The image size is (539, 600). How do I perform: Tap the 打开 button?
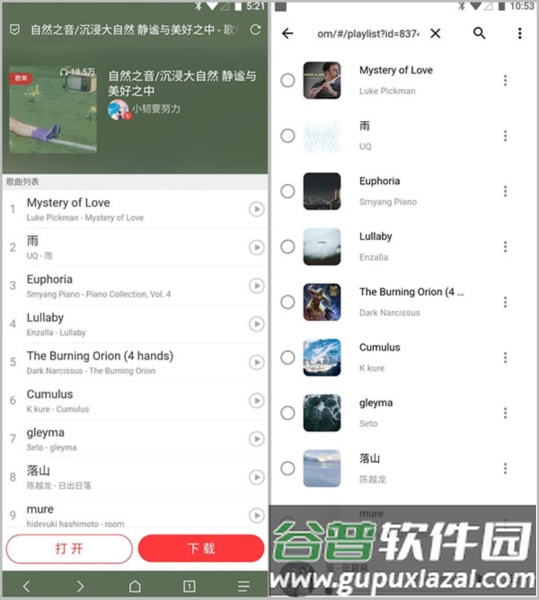click(x=69, y=549)
